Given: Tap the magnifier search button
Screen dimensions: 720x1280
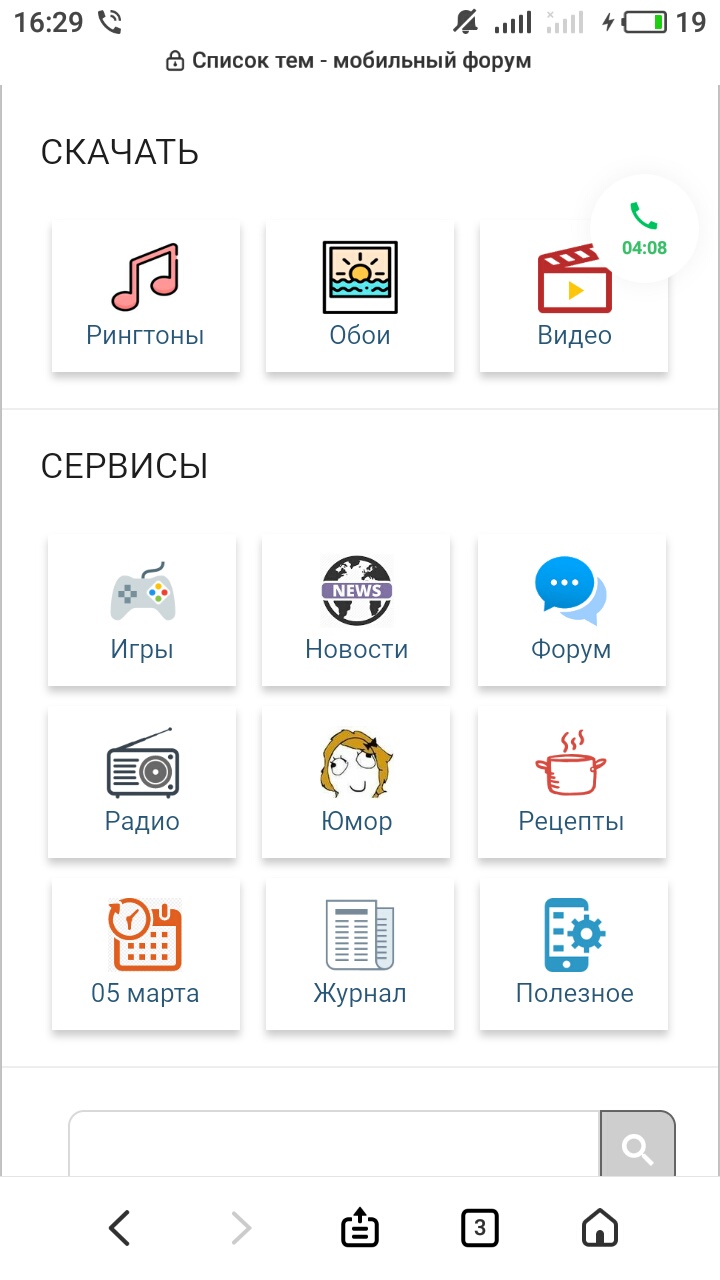Looking at the screenshot, I should pyautogui.click(x=638, y=1145).
